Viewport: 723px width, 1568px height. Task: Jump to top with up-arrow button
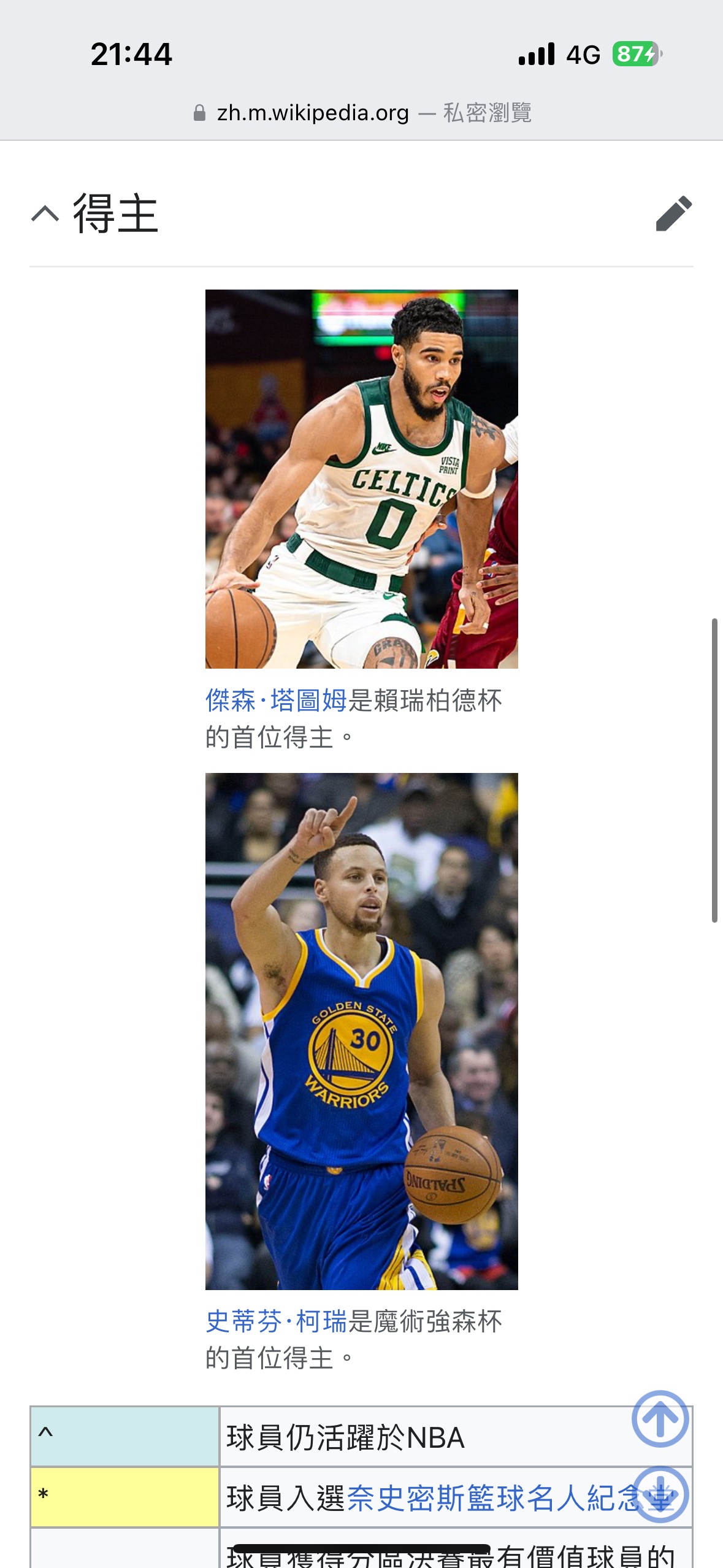click(660, 1418)
